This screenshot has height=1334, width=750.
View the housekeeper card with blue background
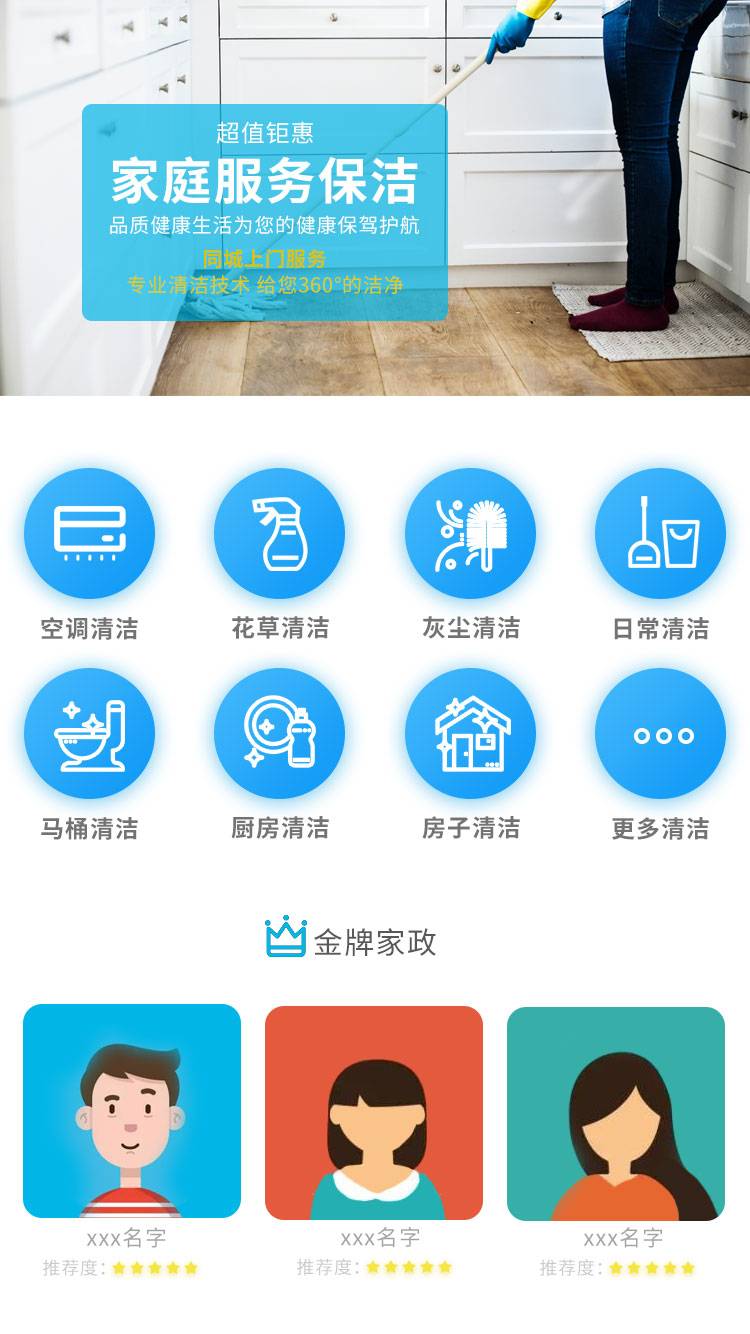pyautogui.click(x=132, y=1111)
